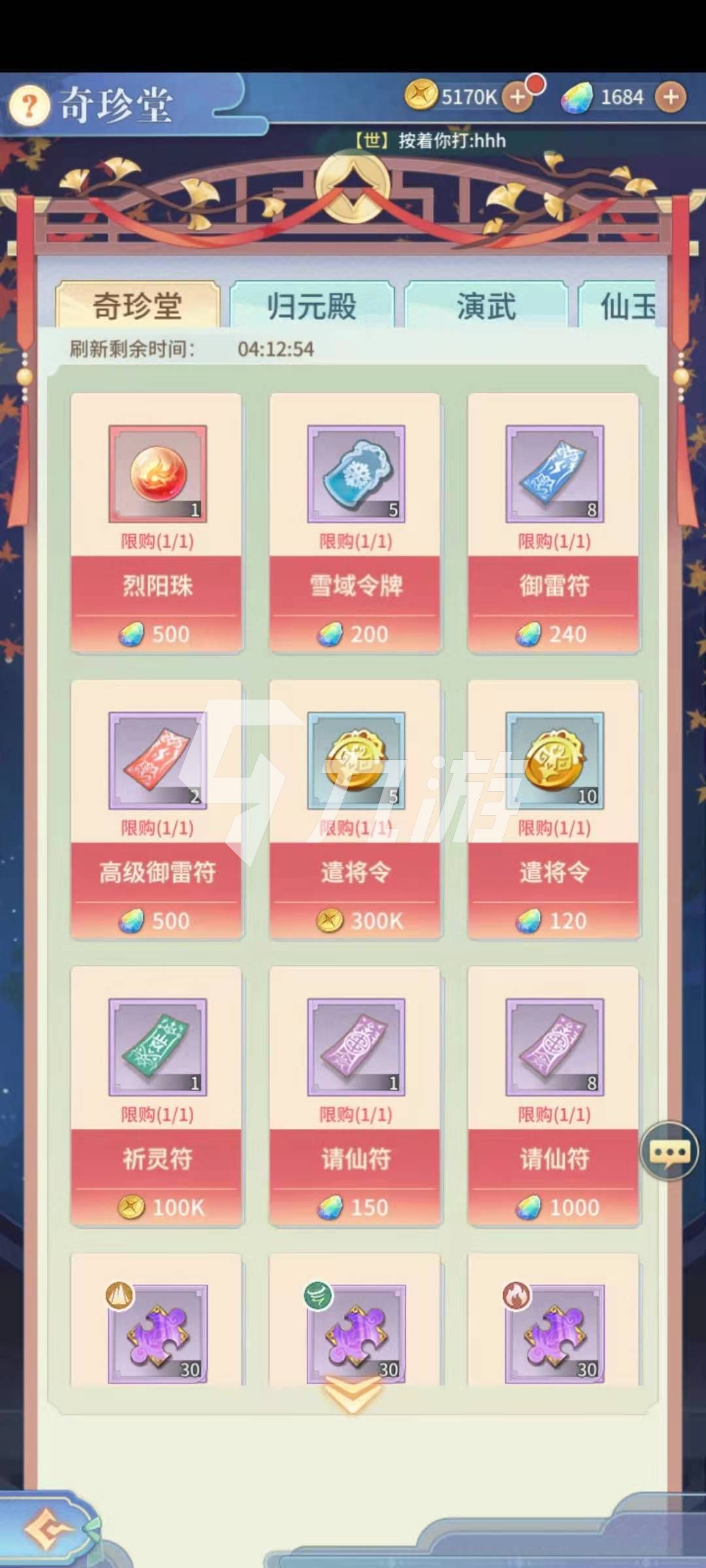Buy 雪域令牌 for 200 gems
Image resolution: width=706 pixels, height=1568 pixels.
[x=356, y=632]
